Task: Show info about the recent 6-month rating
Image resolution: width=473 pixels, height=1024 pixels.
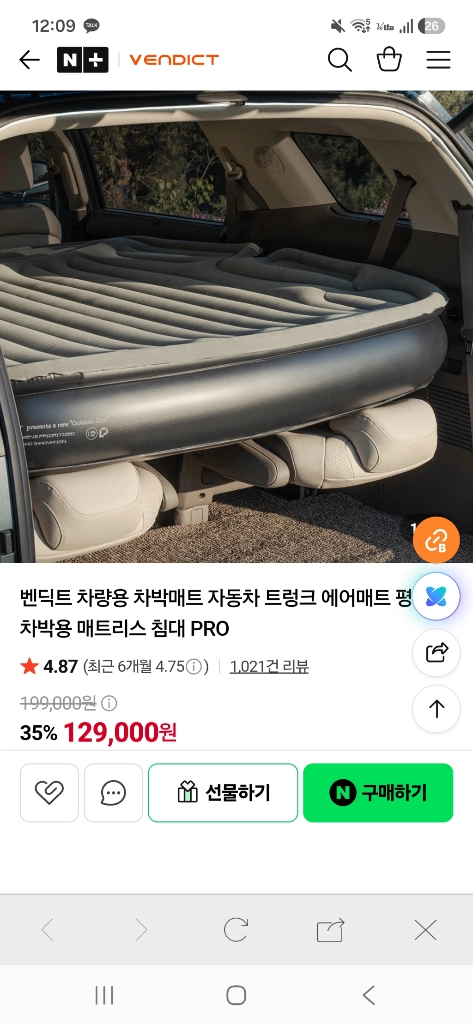Action: point(193,667)
